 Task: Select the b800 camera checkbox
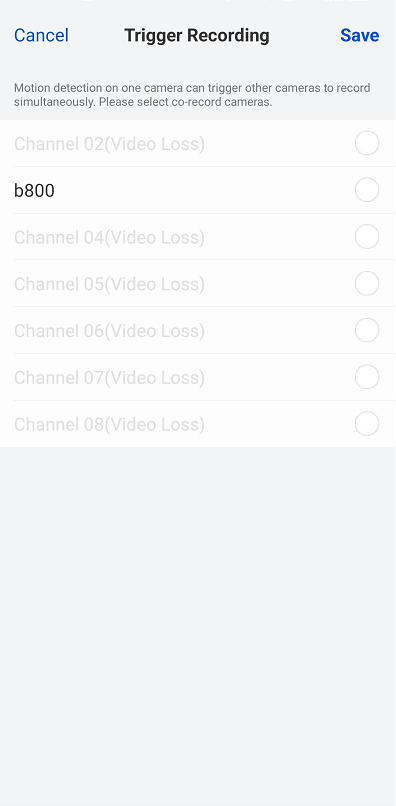pos(367,190)
